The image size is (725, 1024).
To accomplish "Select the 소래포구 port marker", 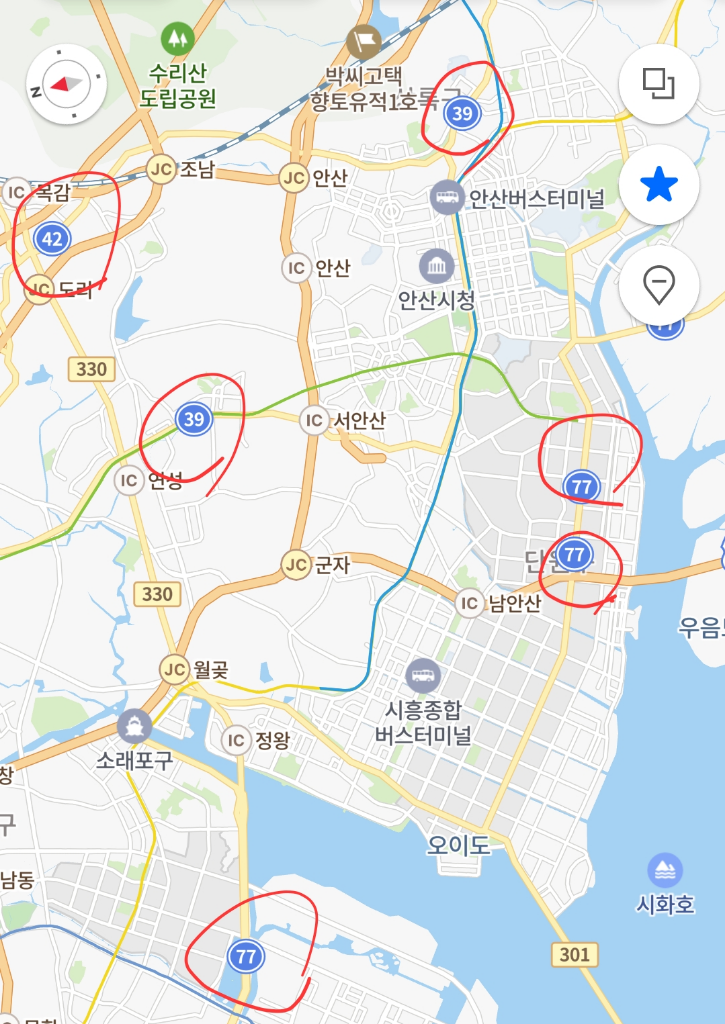I will tap(135, 725).
